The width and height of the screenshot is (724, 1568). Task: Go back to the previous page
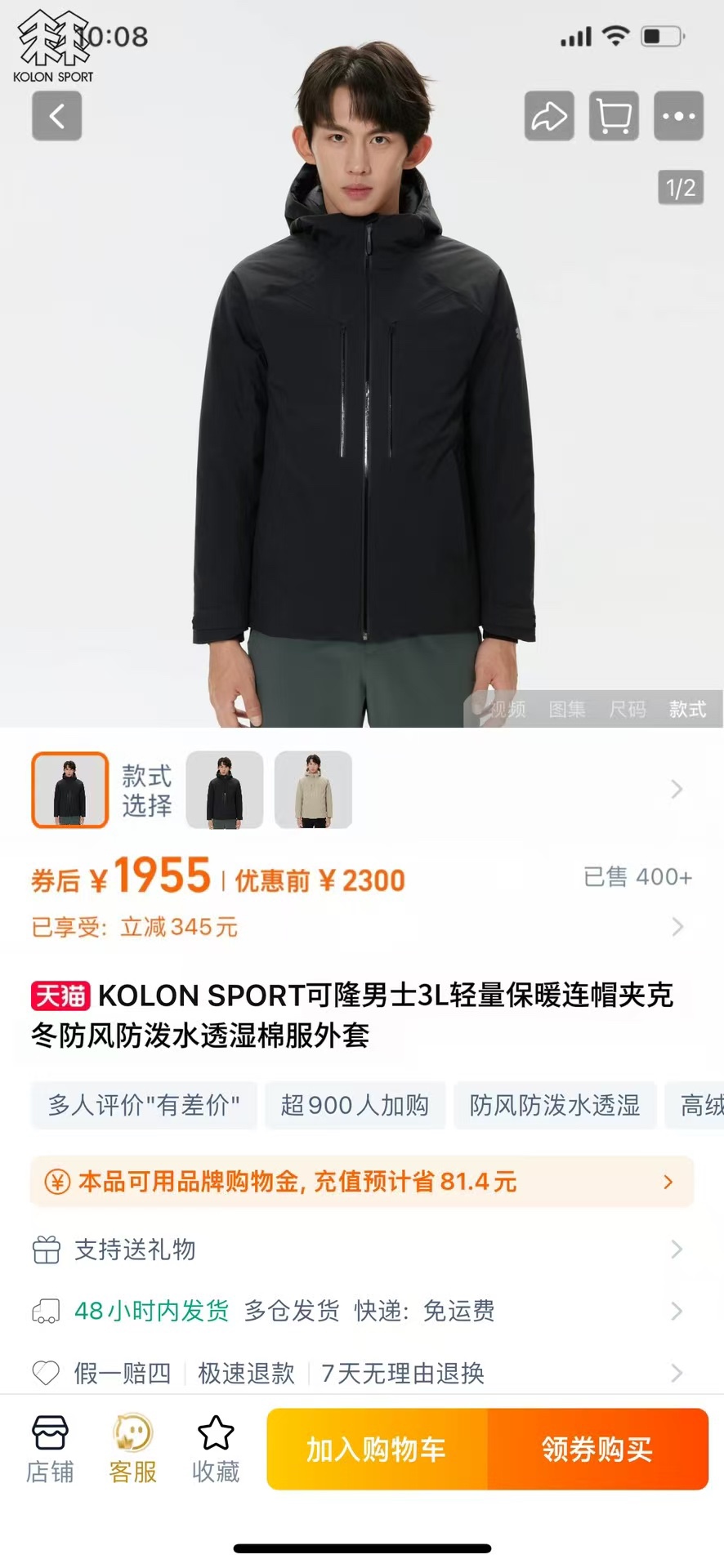pos(56,116)
